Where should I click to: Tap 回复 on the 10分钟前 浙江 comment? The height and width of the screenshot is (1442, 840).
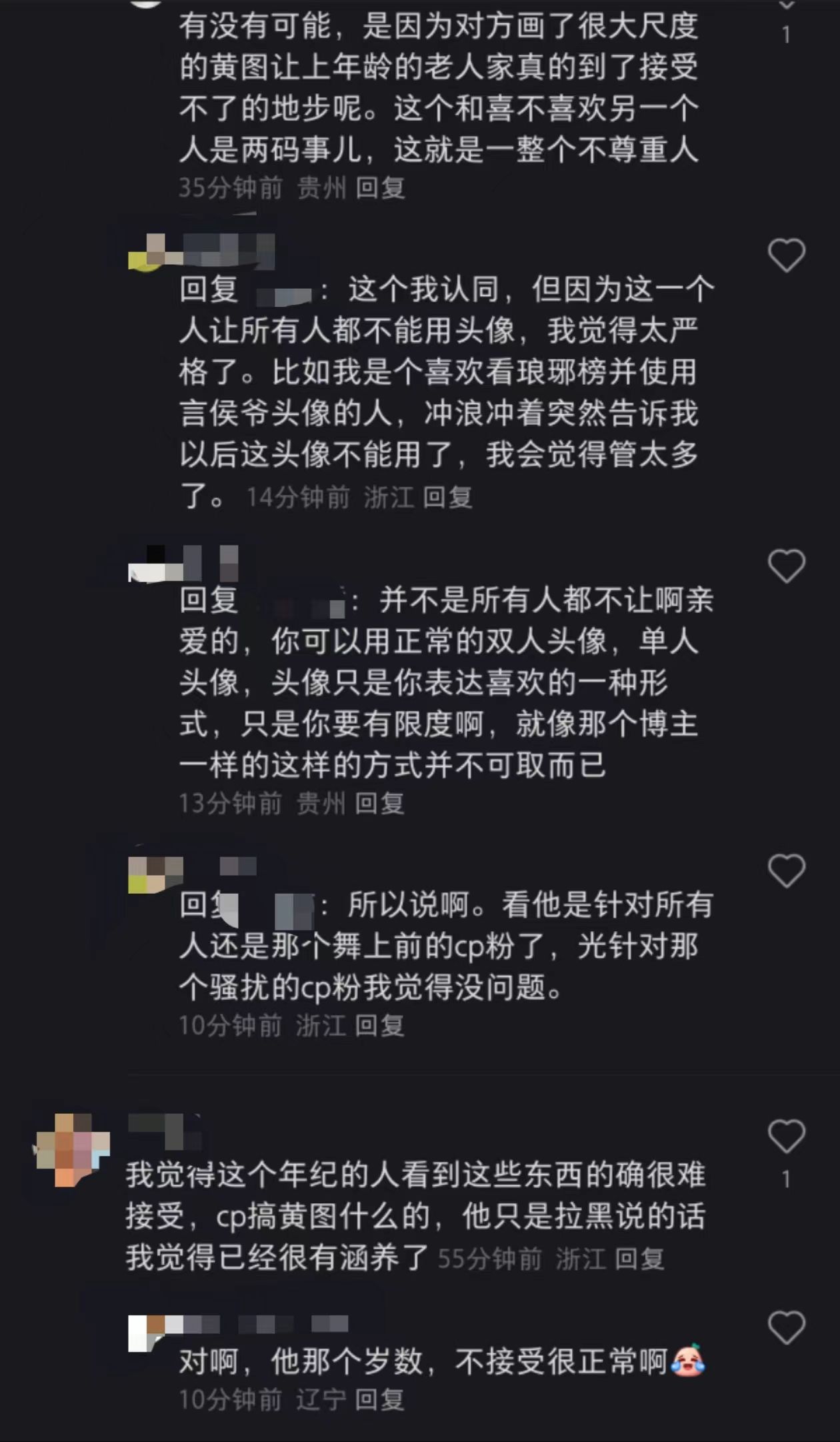(x=379, y=1025)
